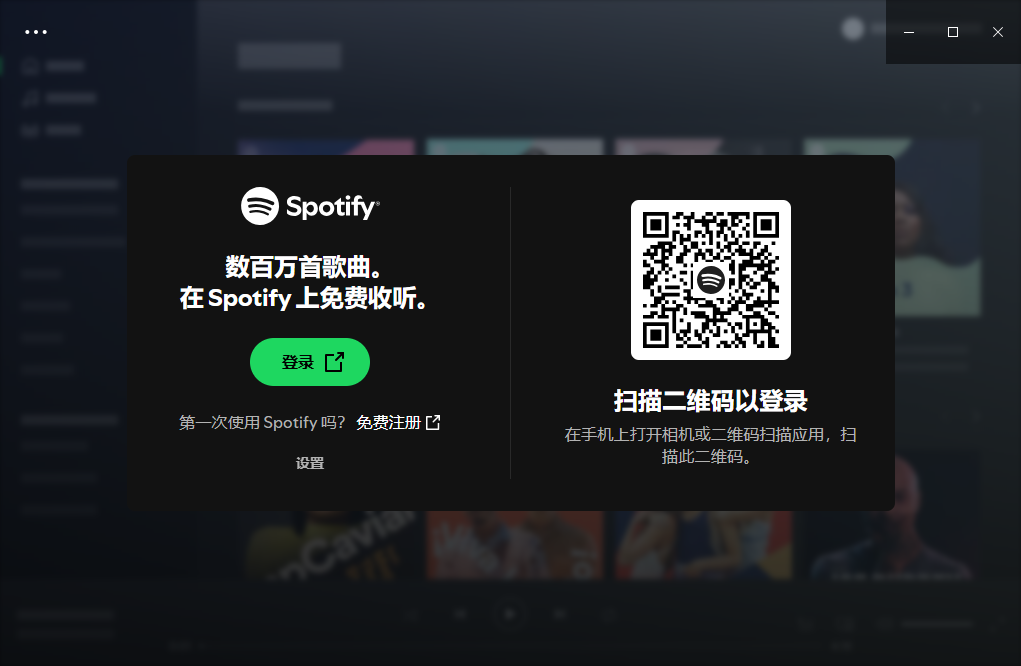Tap the green 登录 login button
This screenshot has height=666, width=1021.
pyautogui.click(x=310, y=362)
